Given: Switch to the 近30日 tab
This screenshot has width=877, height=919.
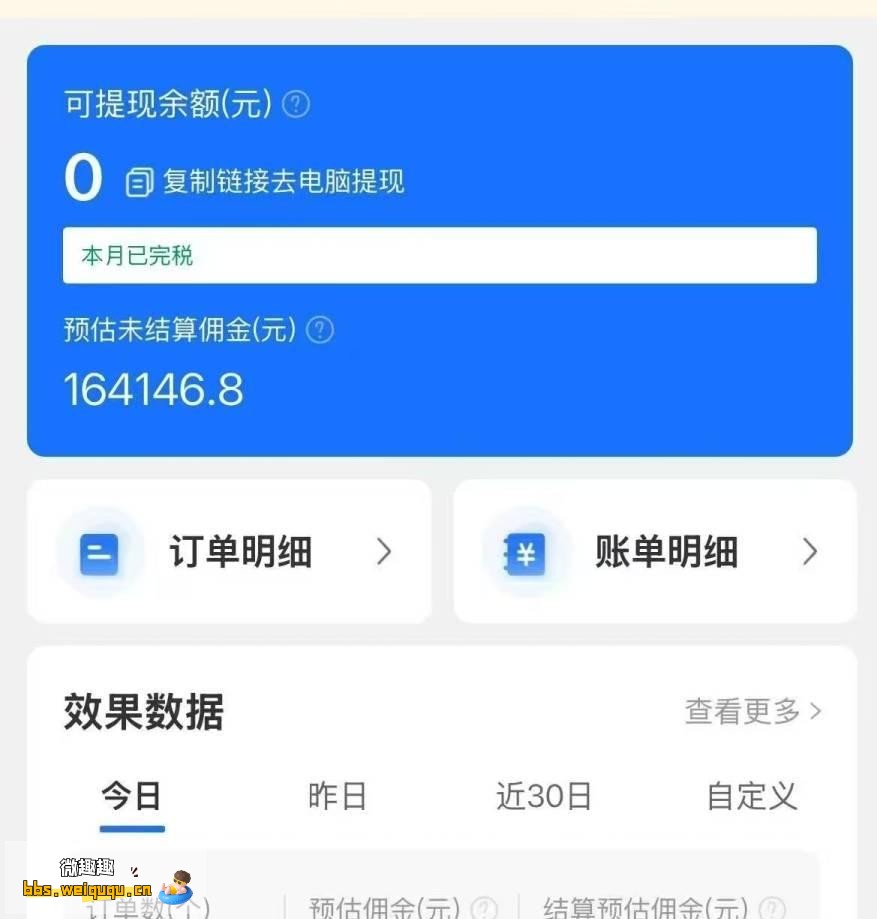Looking at the screenshot, I should click(543, 796).
